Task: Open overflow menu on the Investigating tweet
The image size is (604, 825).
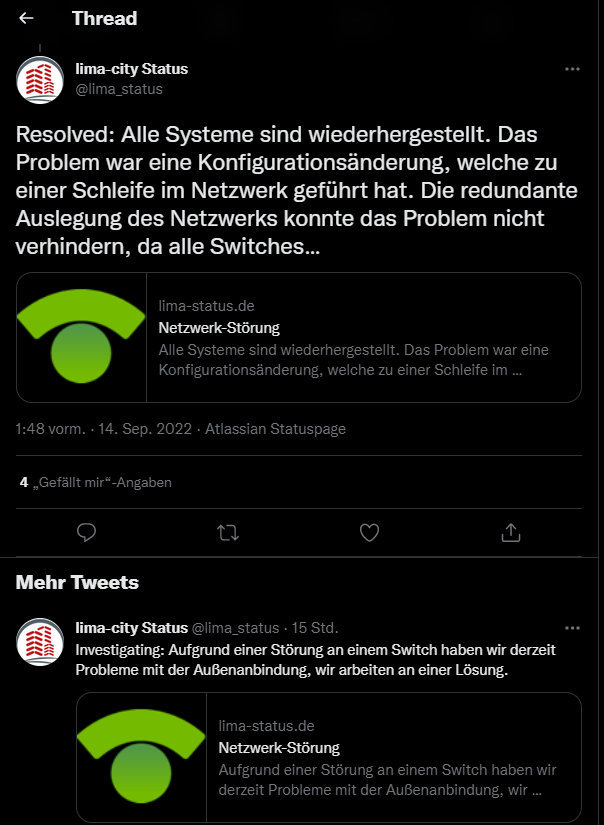Action: point(572,628)
